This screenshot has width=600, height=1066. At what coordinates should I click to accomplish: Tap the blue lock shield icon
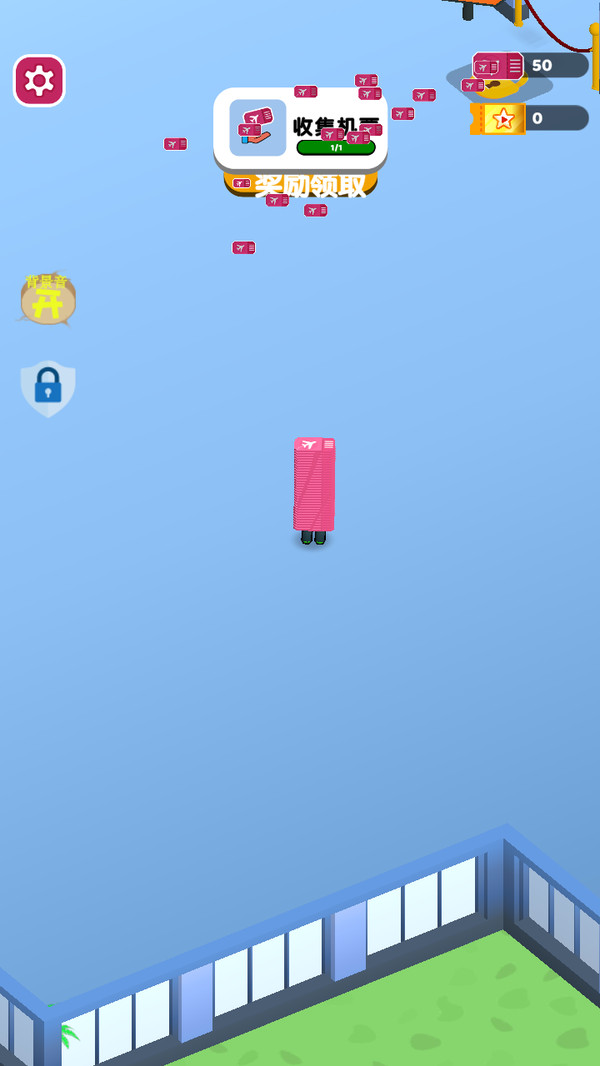coord(48,388)
